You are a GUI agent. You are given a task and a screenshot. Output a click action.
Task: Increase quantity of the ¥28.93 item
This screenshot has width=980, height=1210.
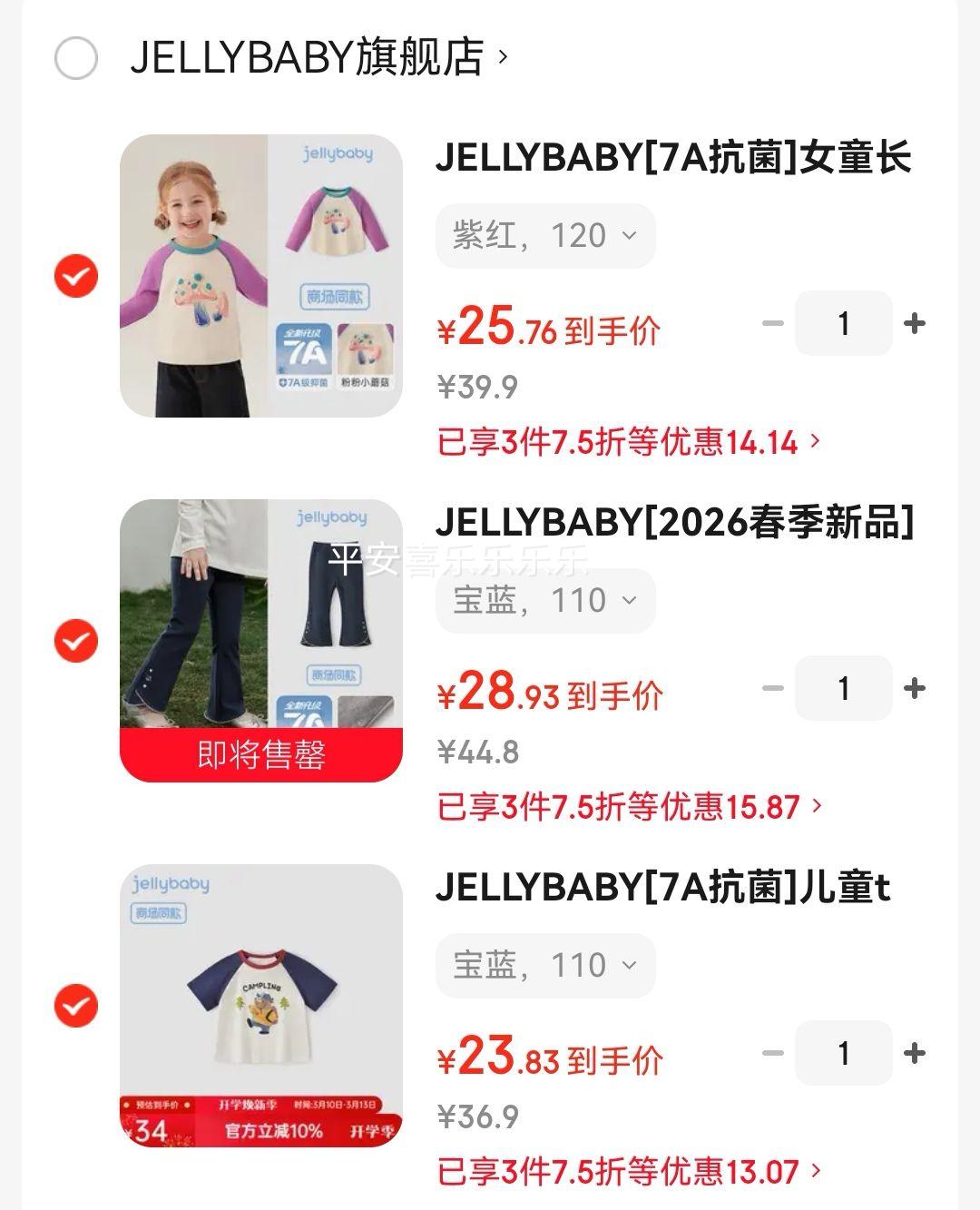[915, 688]
